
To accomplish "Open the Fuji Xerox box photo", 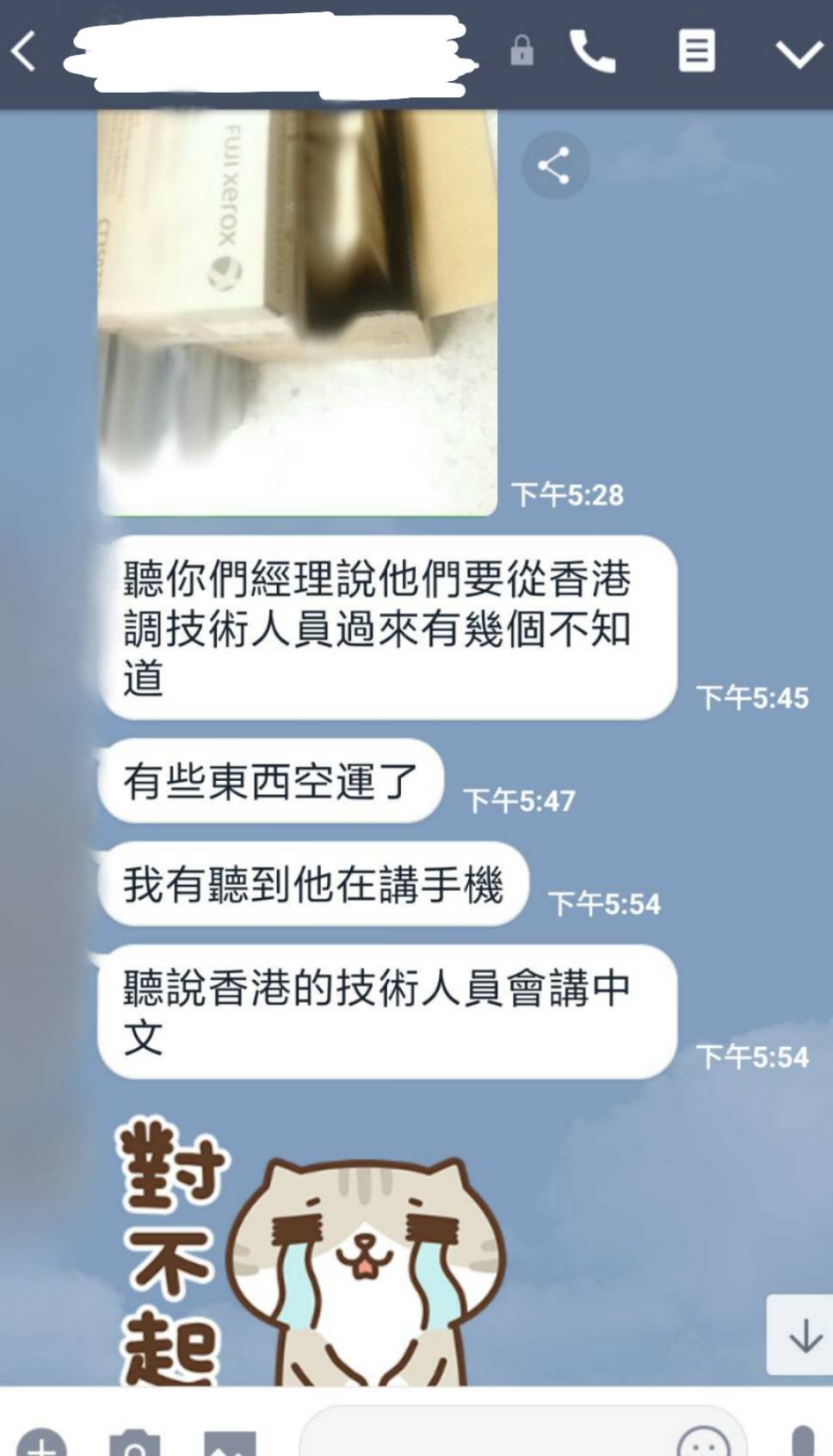I will click(x=298, y=313).
